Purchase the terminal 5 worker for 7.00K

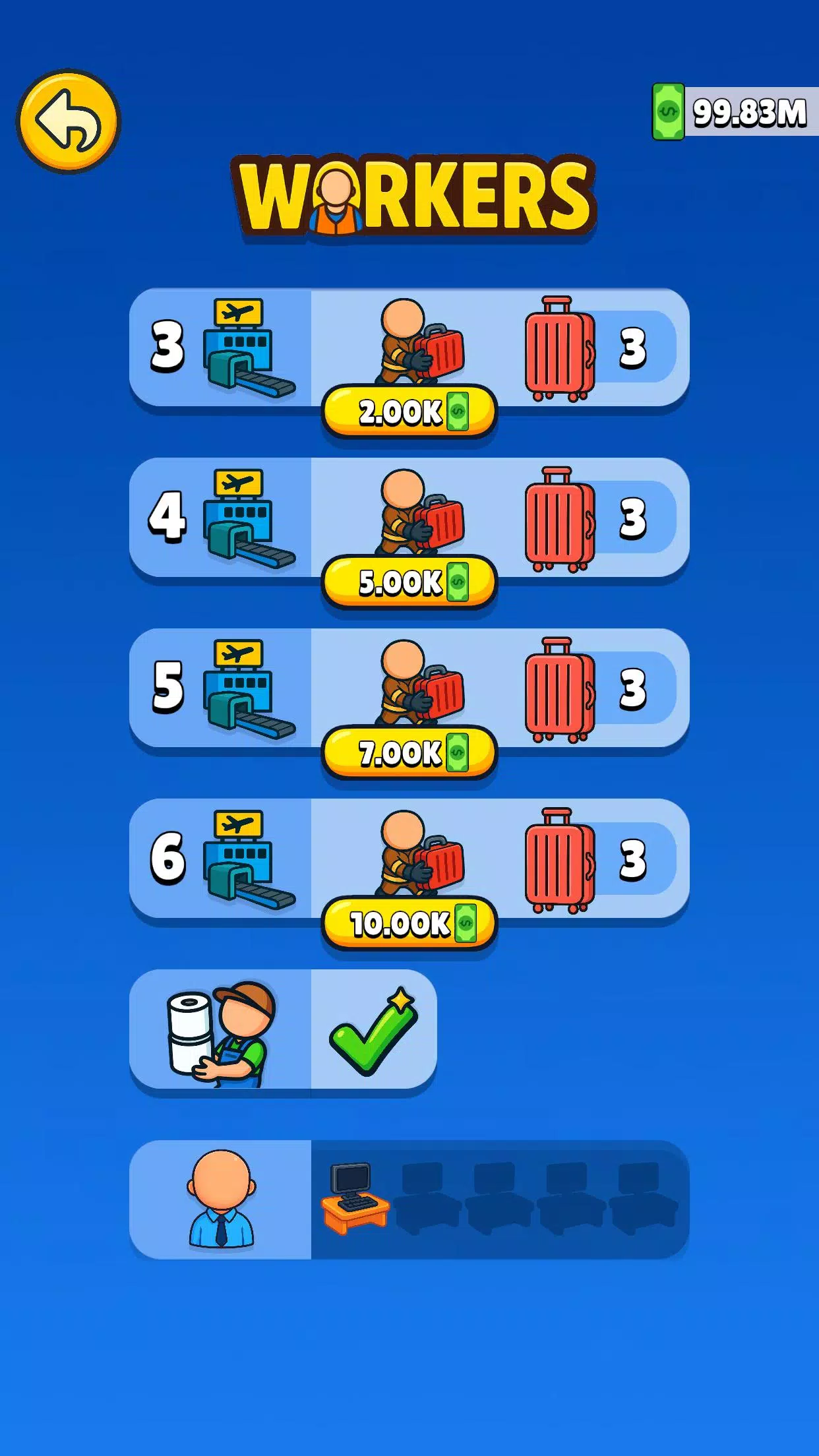coord(409,752)
